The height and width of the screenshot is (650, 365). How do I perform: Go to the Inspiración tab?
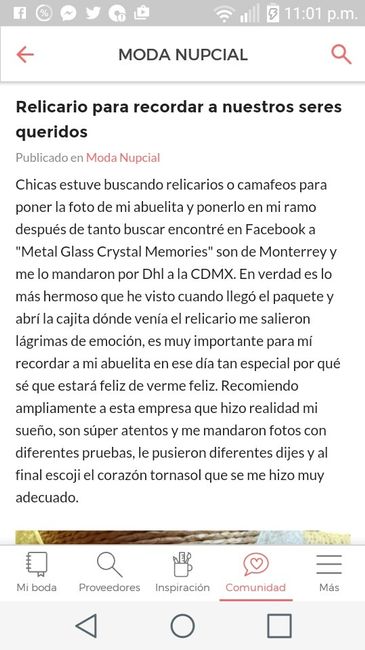click(182, 572)
